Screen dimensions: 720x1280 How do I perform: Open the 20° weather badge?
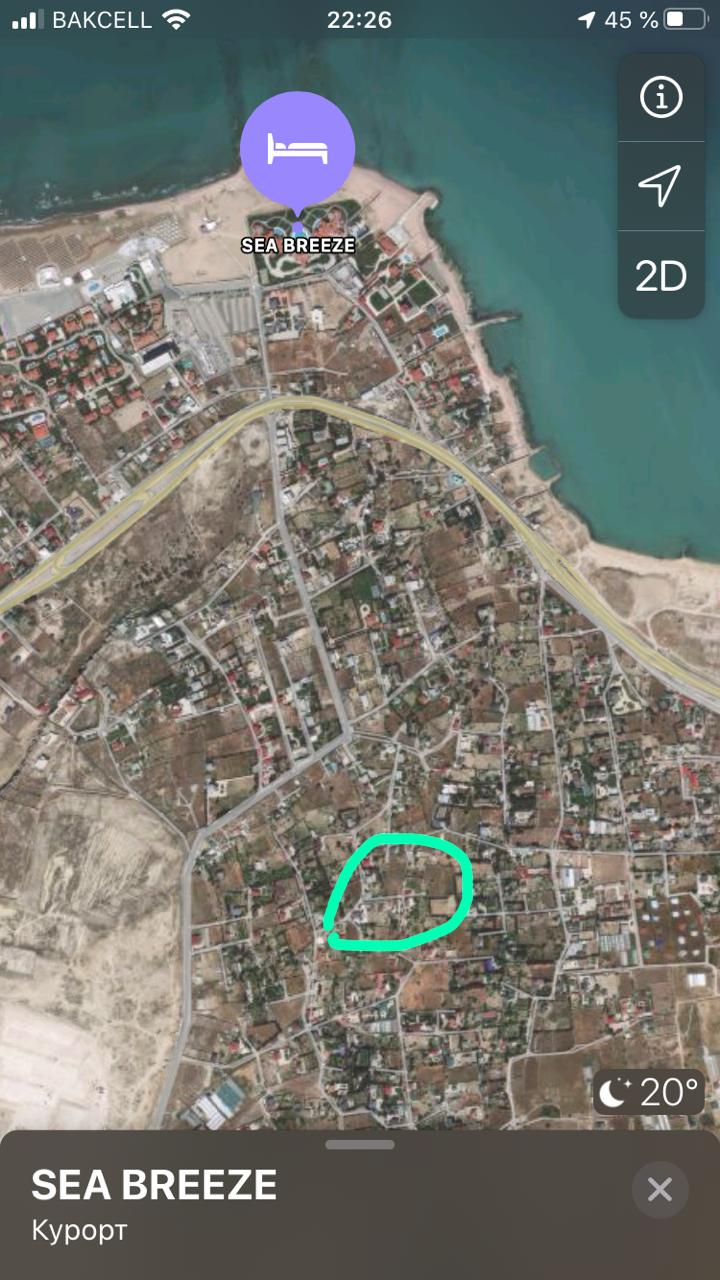point(649,1092)
